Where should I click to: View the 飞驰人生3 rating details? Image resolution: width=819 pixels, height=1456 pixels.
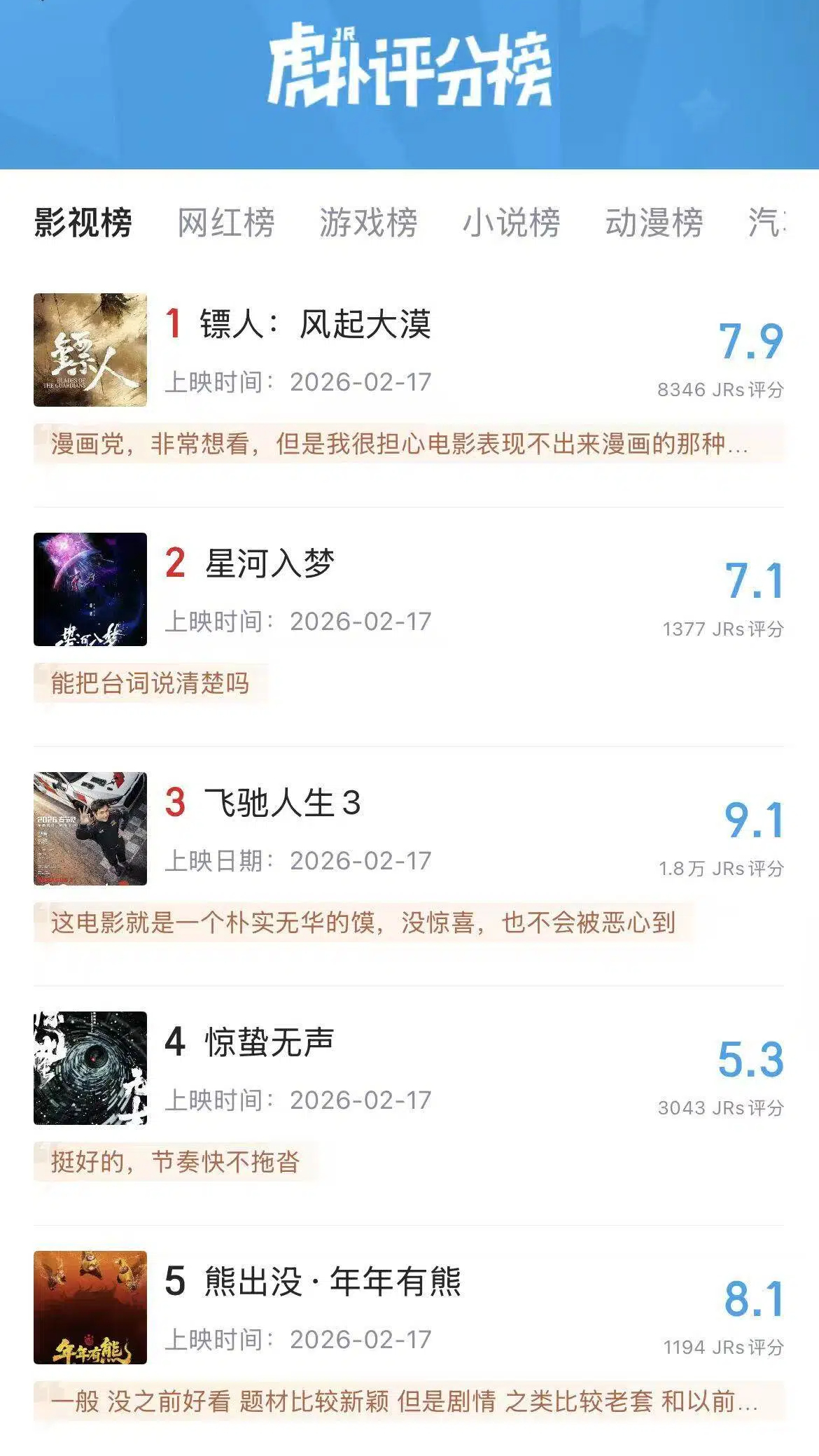pyautogui.click(x=281, y=804)
